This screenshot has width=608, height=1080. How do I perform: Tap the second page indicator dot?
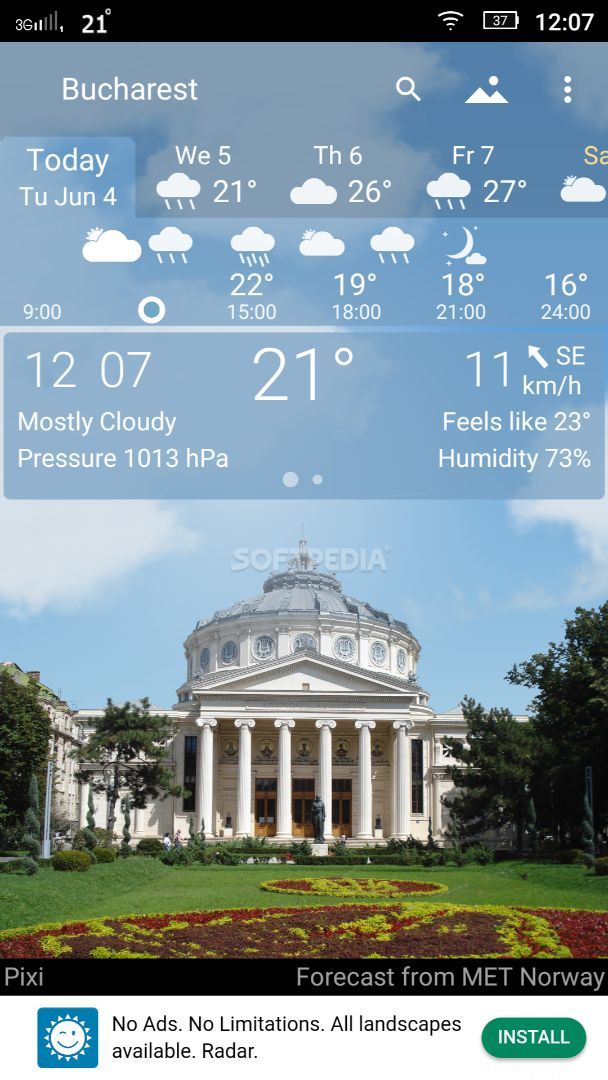(x=317, y=479)
